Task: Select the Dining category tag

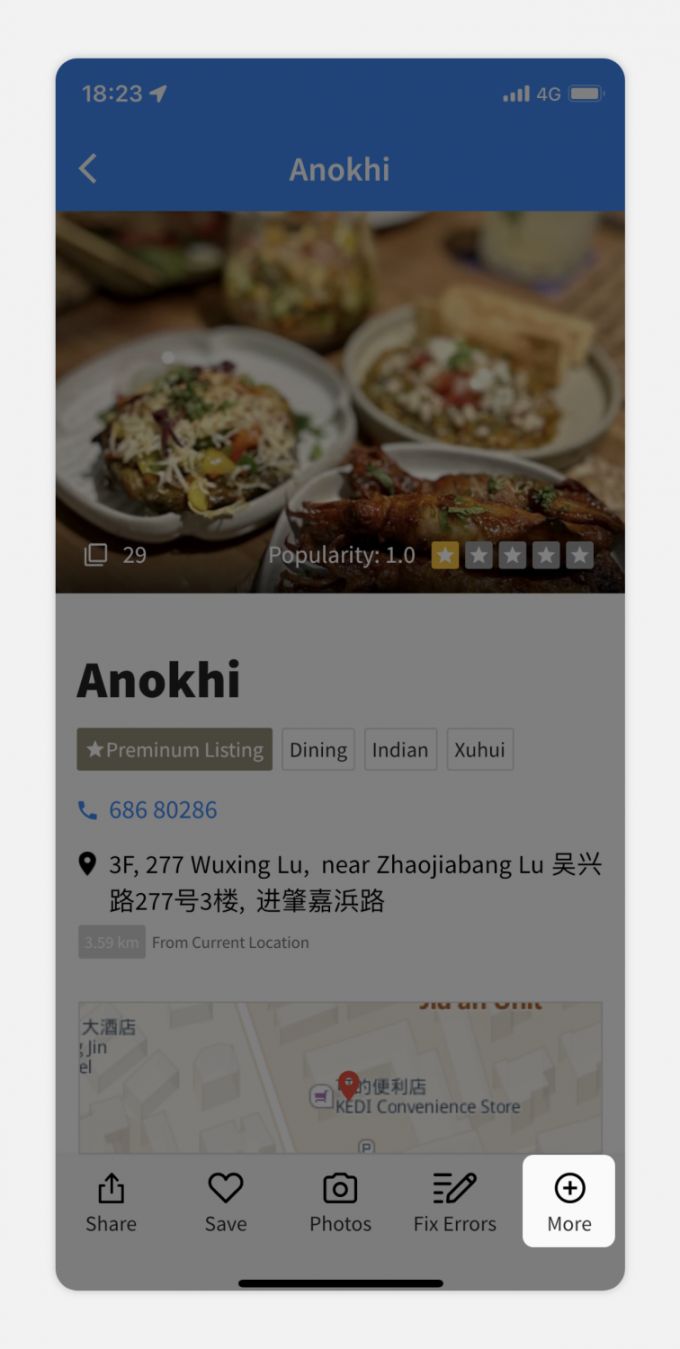Action: [318, 749]
